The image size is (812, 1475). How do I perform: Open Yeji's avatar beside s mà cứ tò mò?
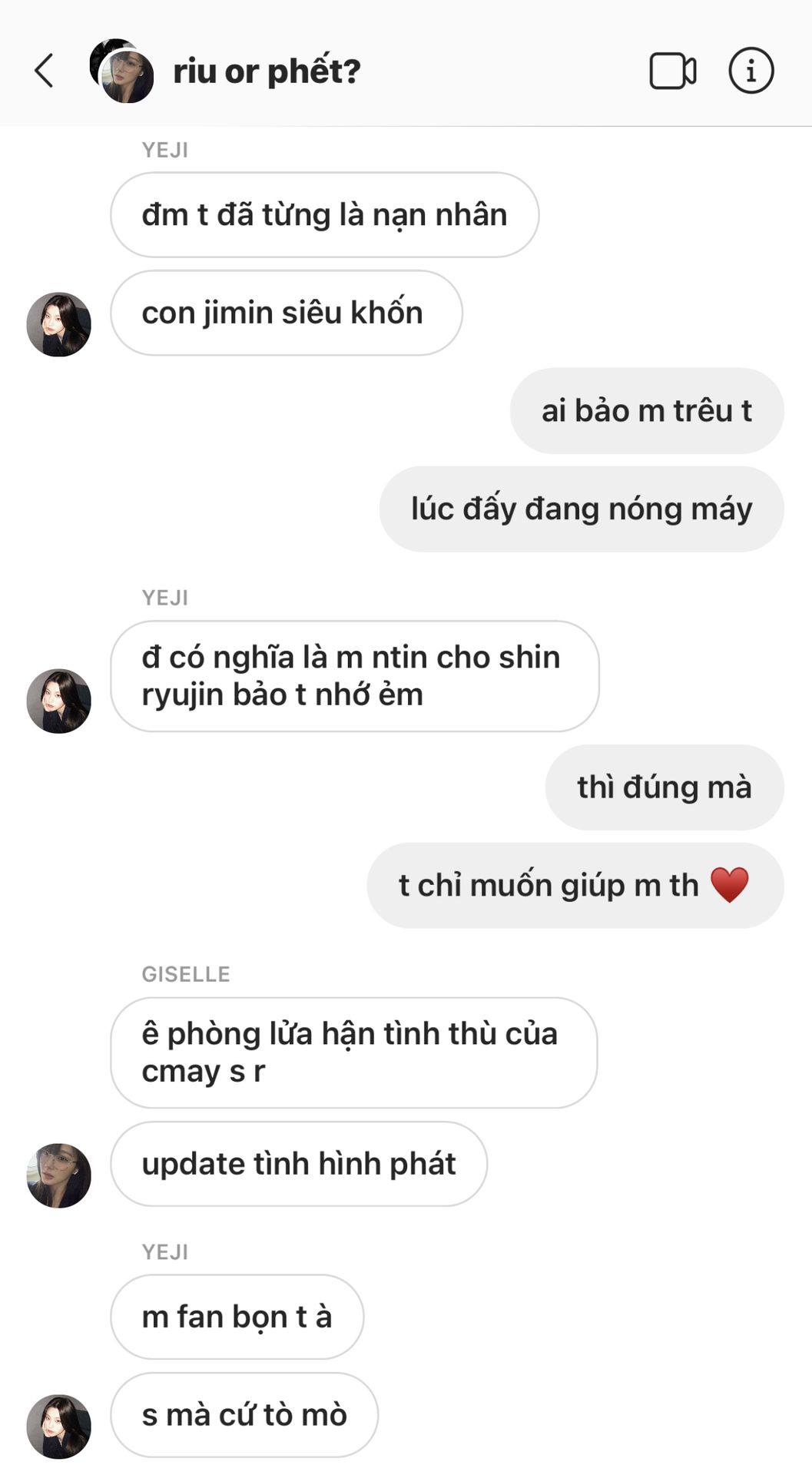click(59, 1427)
